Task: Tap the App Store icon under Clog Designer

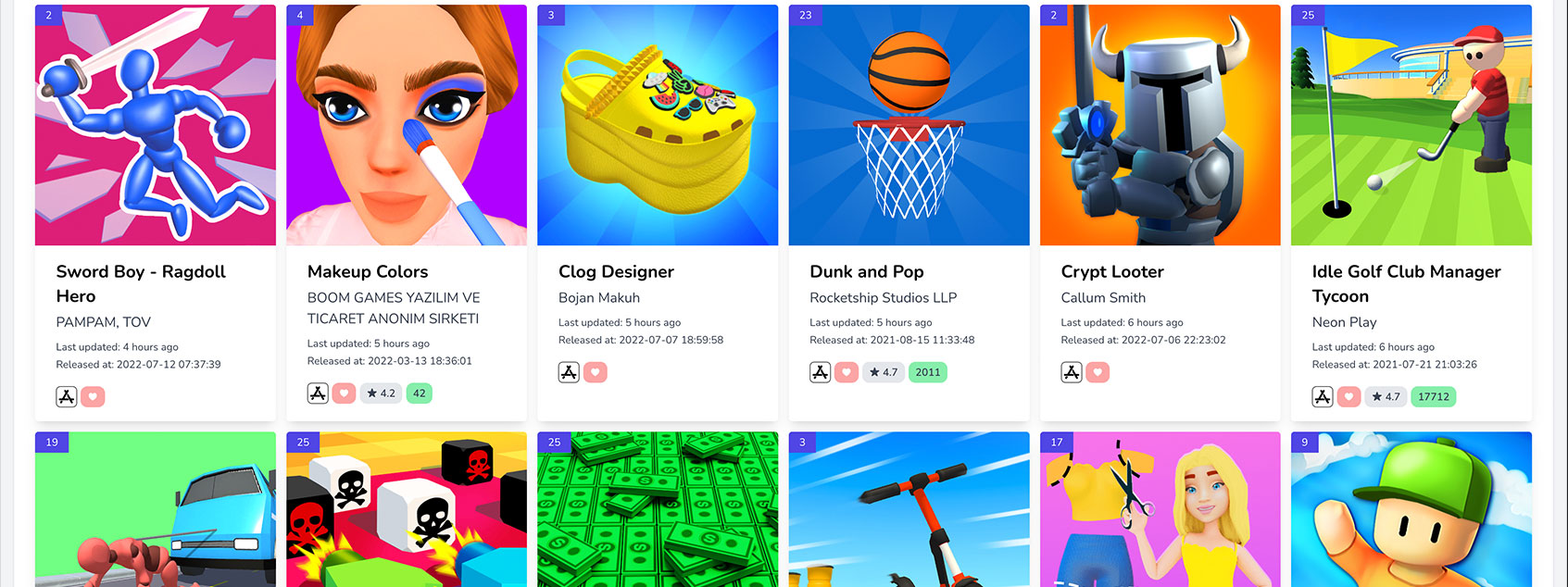Action: (569, 372)
